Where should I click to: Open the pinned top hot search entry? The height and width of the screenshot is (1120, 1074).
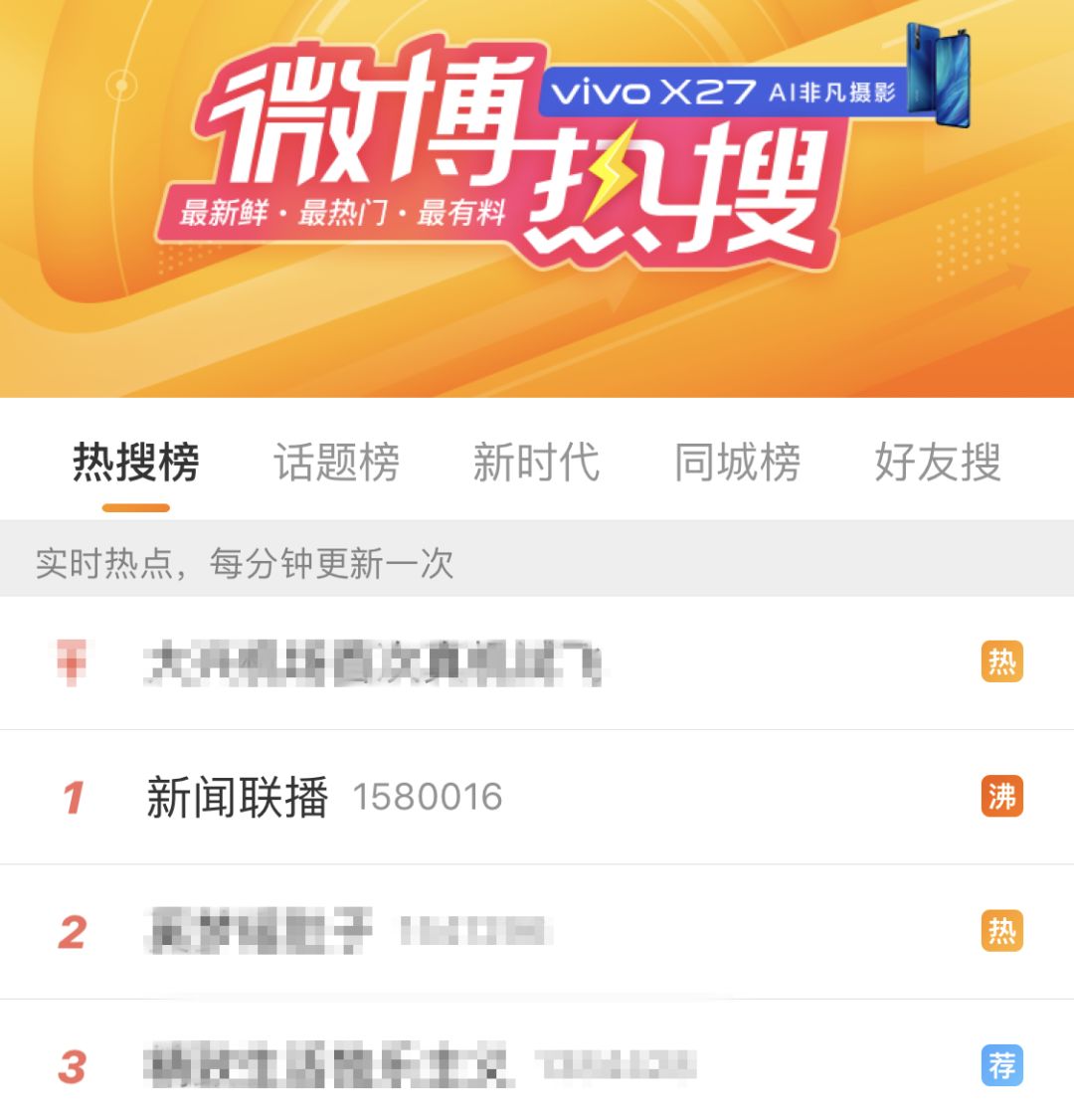[x=373, y=663]
